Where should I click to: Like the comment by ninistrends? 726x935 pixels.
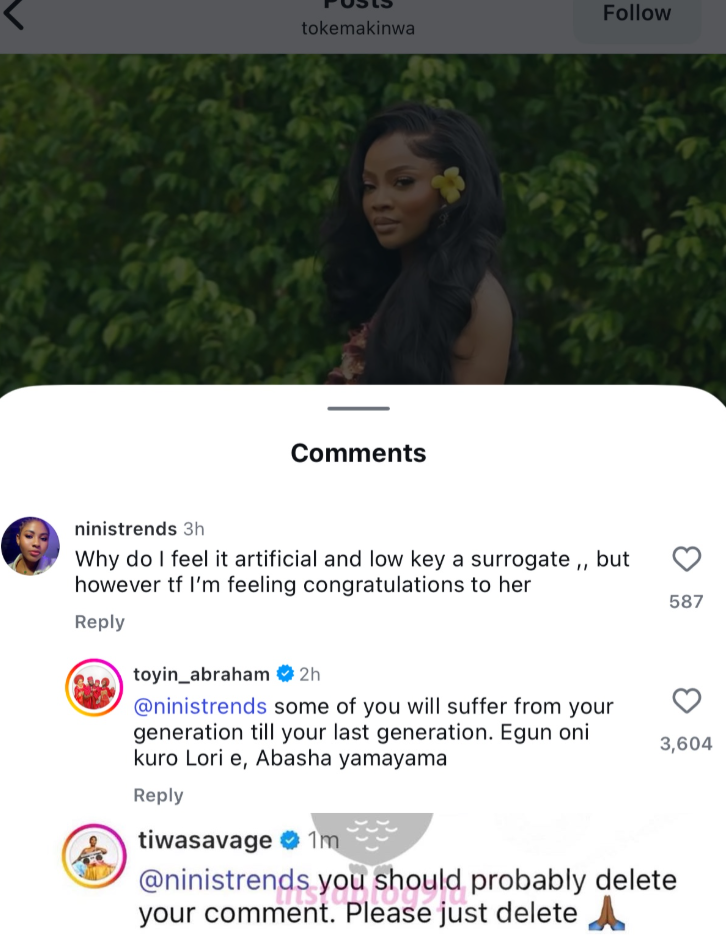[686, 559]
